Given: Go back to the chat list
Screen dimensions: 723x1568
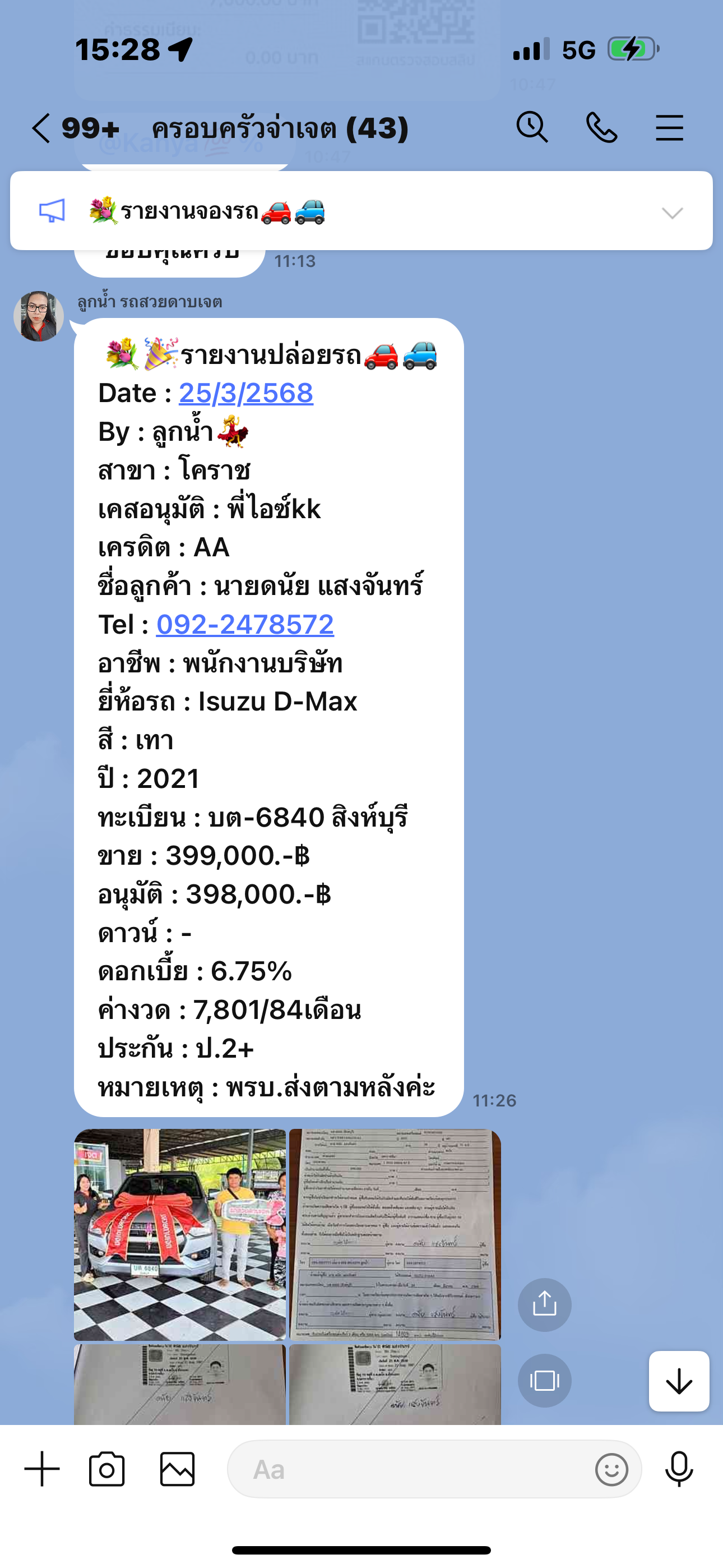Looking at the screenshot, I should click(41, 128).
